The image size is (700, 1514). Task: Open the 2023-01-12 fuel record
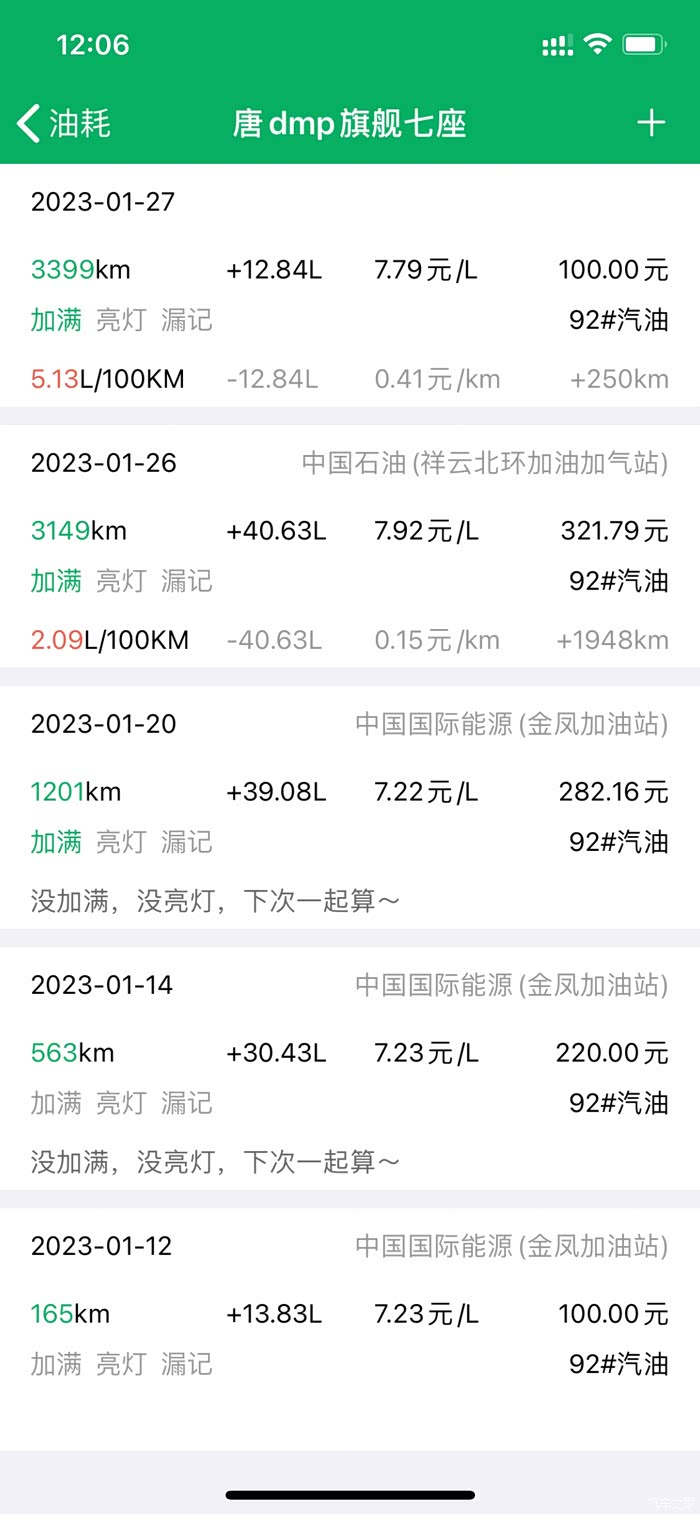point(350,1320)
